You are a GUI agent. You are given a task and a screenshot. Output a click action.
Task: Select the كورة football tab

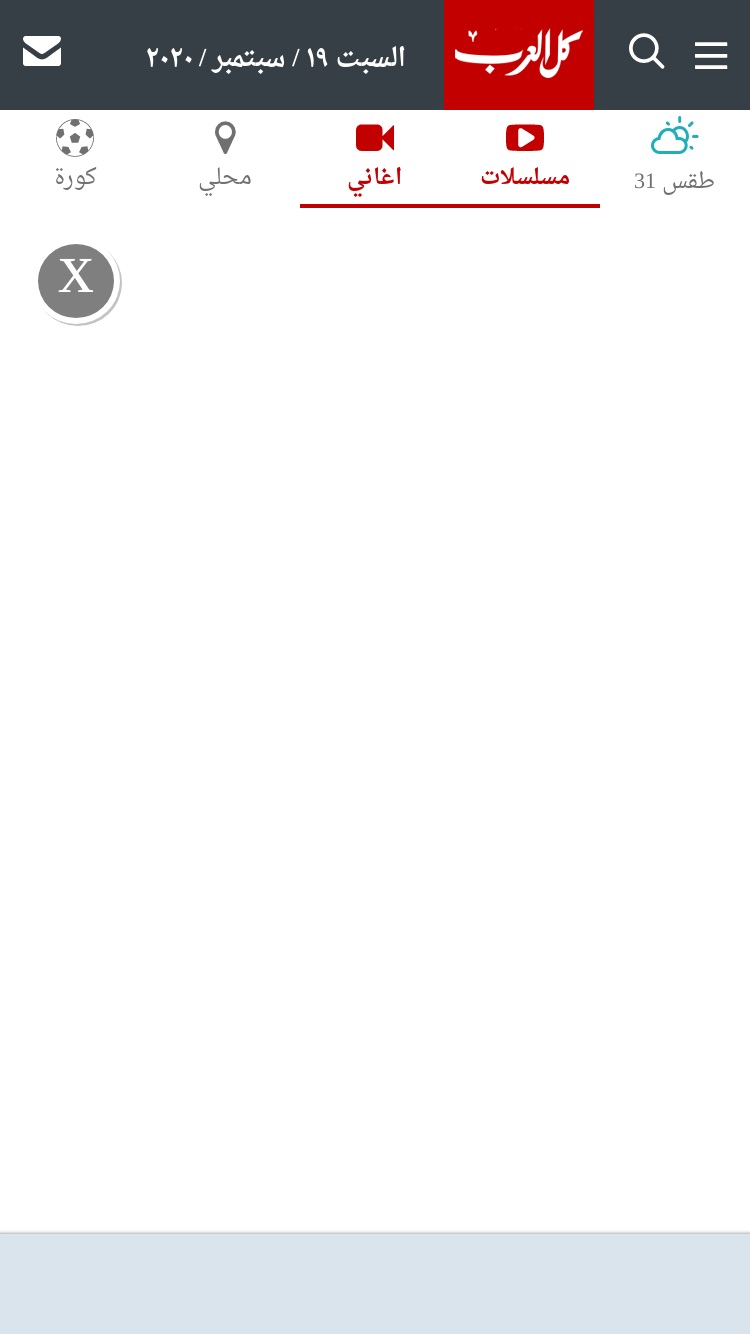(75, 155)
